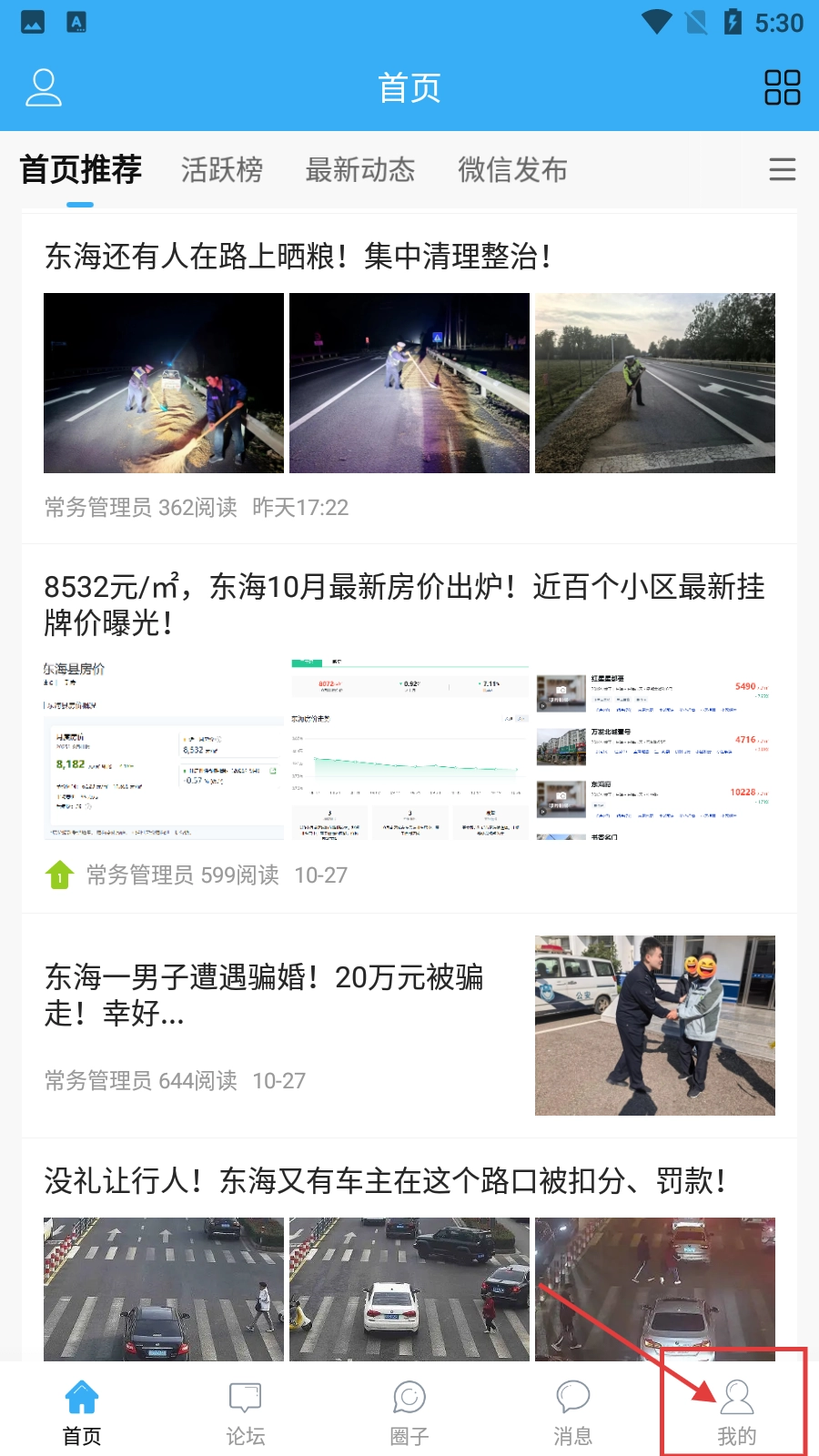This screenshot has width=819, height=1456.
Task: View the 没礼让行人 article
Action: pyautogui.click(x=386, y=1181)
